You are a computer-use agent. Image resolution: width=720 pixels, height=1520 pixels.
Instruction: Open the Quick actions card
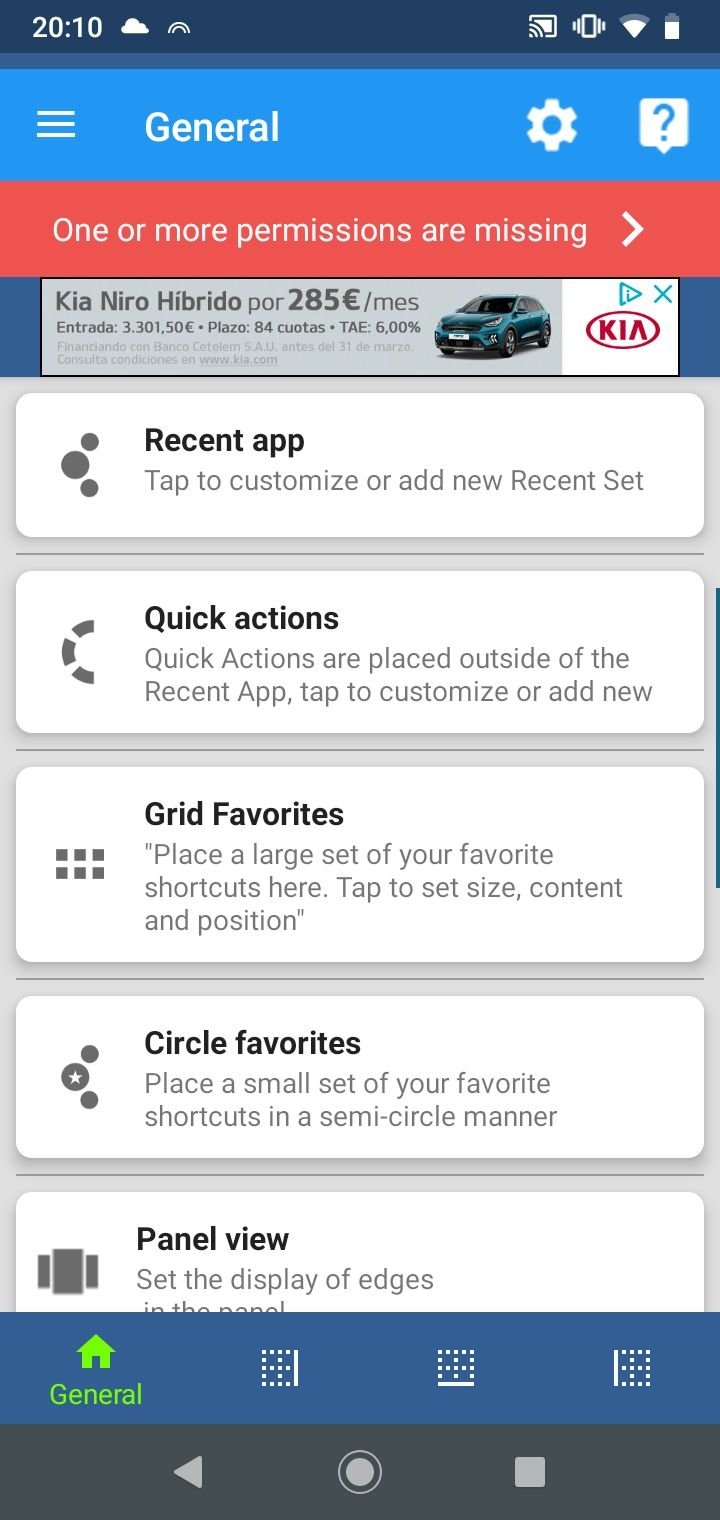pos(360,652)
